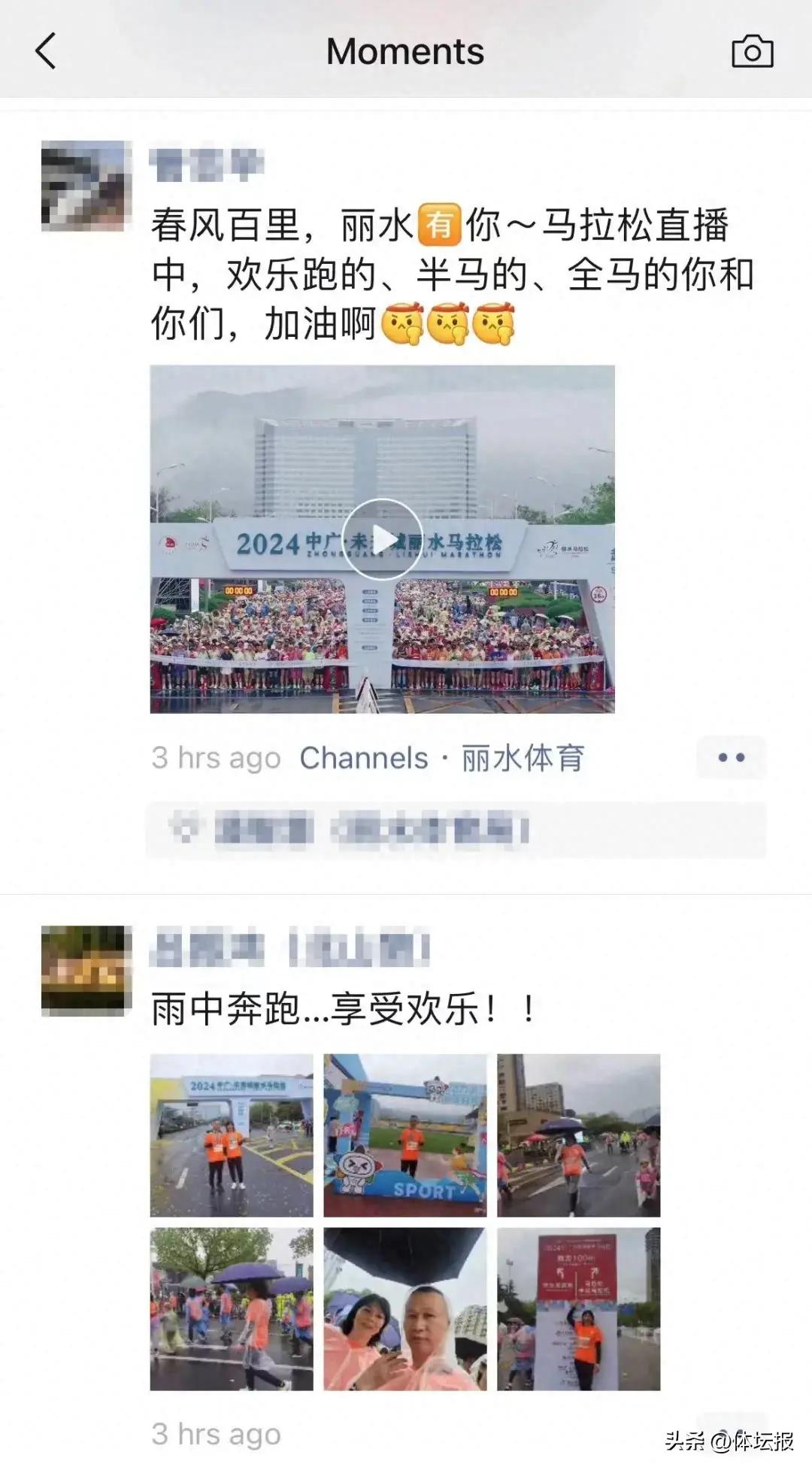Open the two-dot menu under the marathon post

731,758
